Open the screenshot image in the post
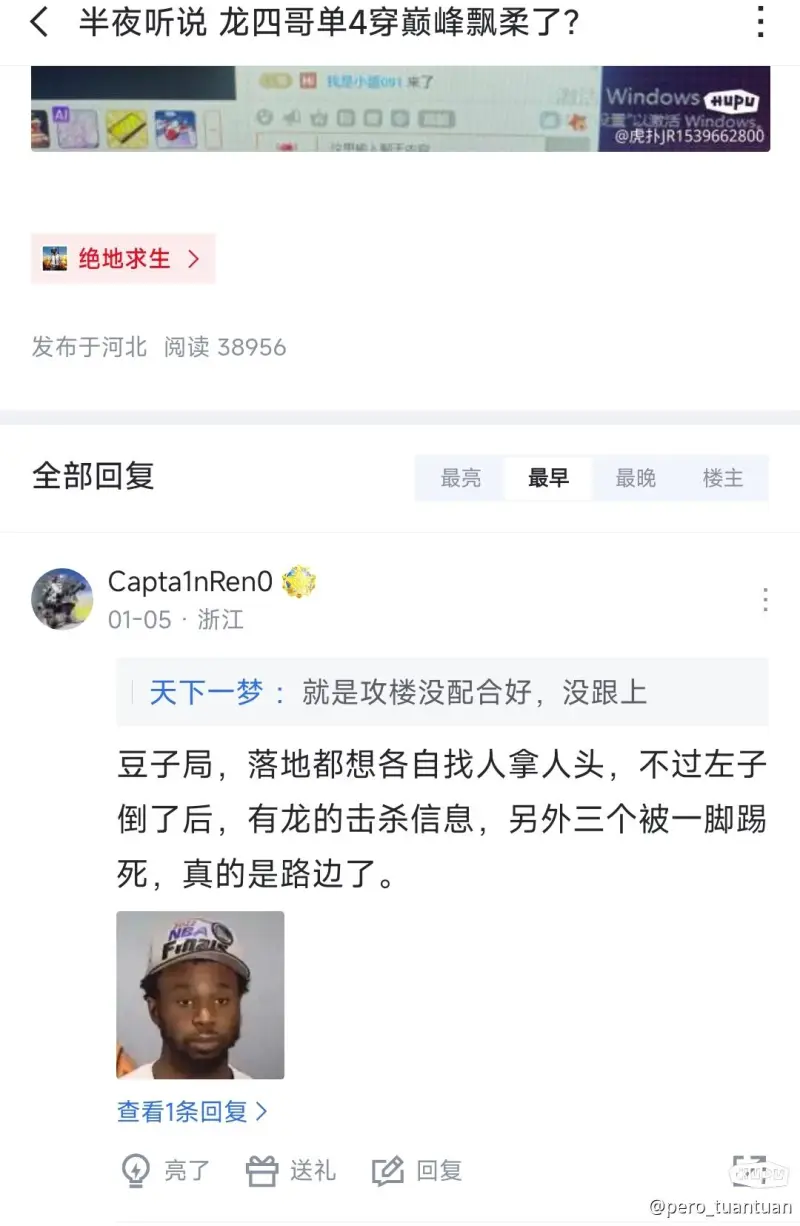This screenshot has width=800, height=1226. click(x=400, y=108)
